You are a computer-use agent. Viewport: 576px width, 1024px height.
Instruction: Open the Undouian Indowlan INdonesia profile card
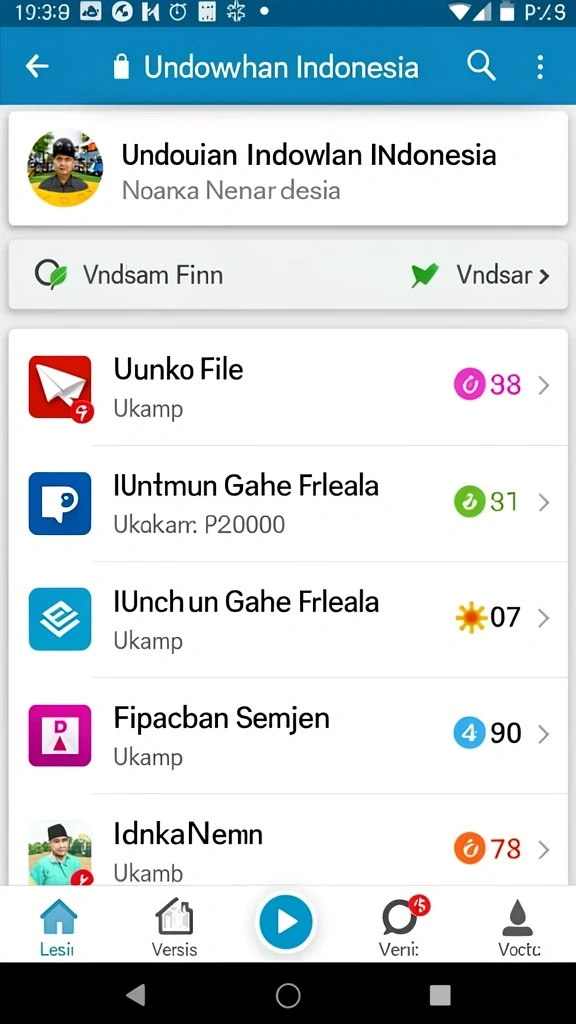(288, 168)
